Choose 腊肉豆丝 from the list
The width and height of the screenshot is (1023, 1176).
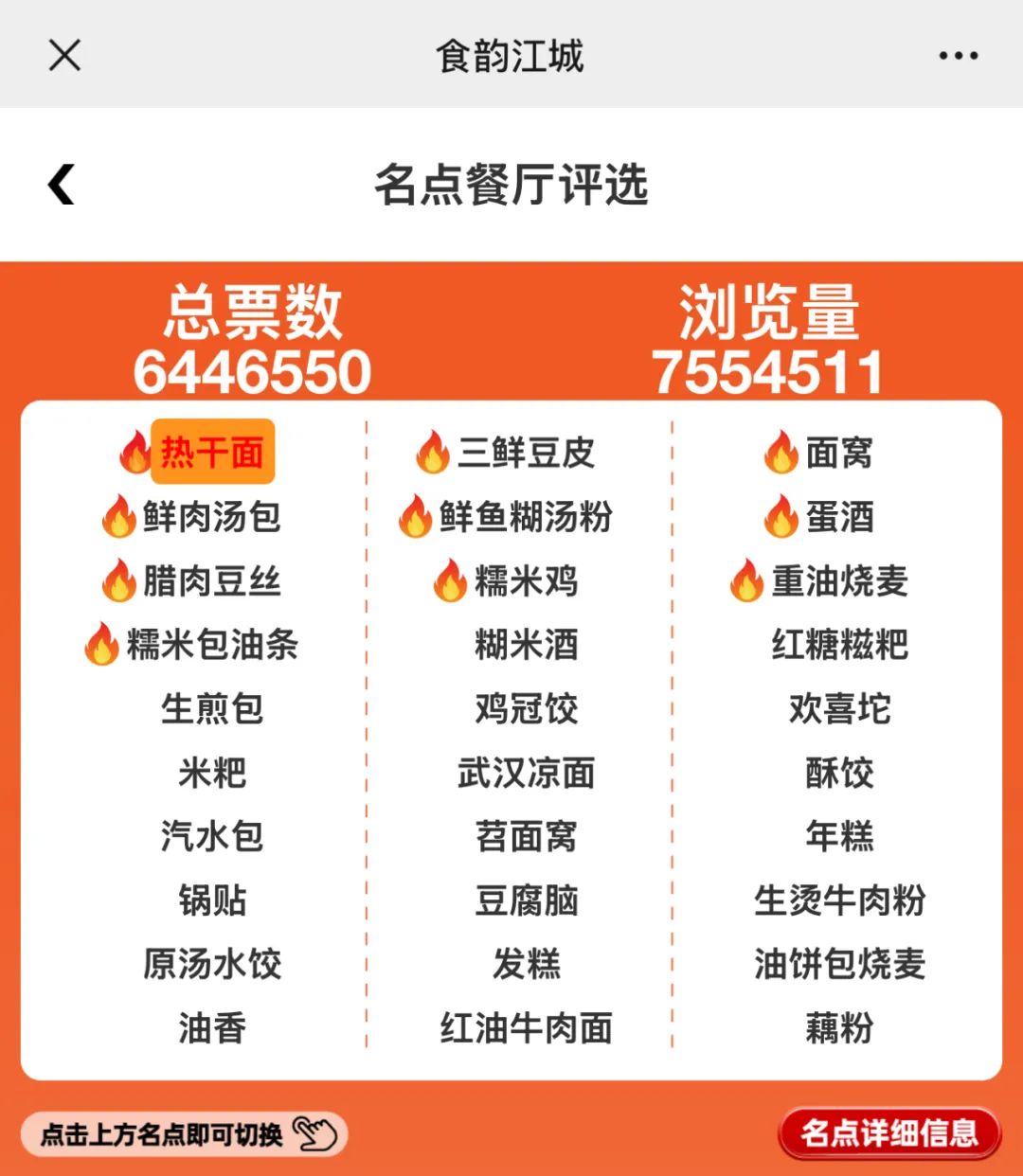click(x=211, y=580)
